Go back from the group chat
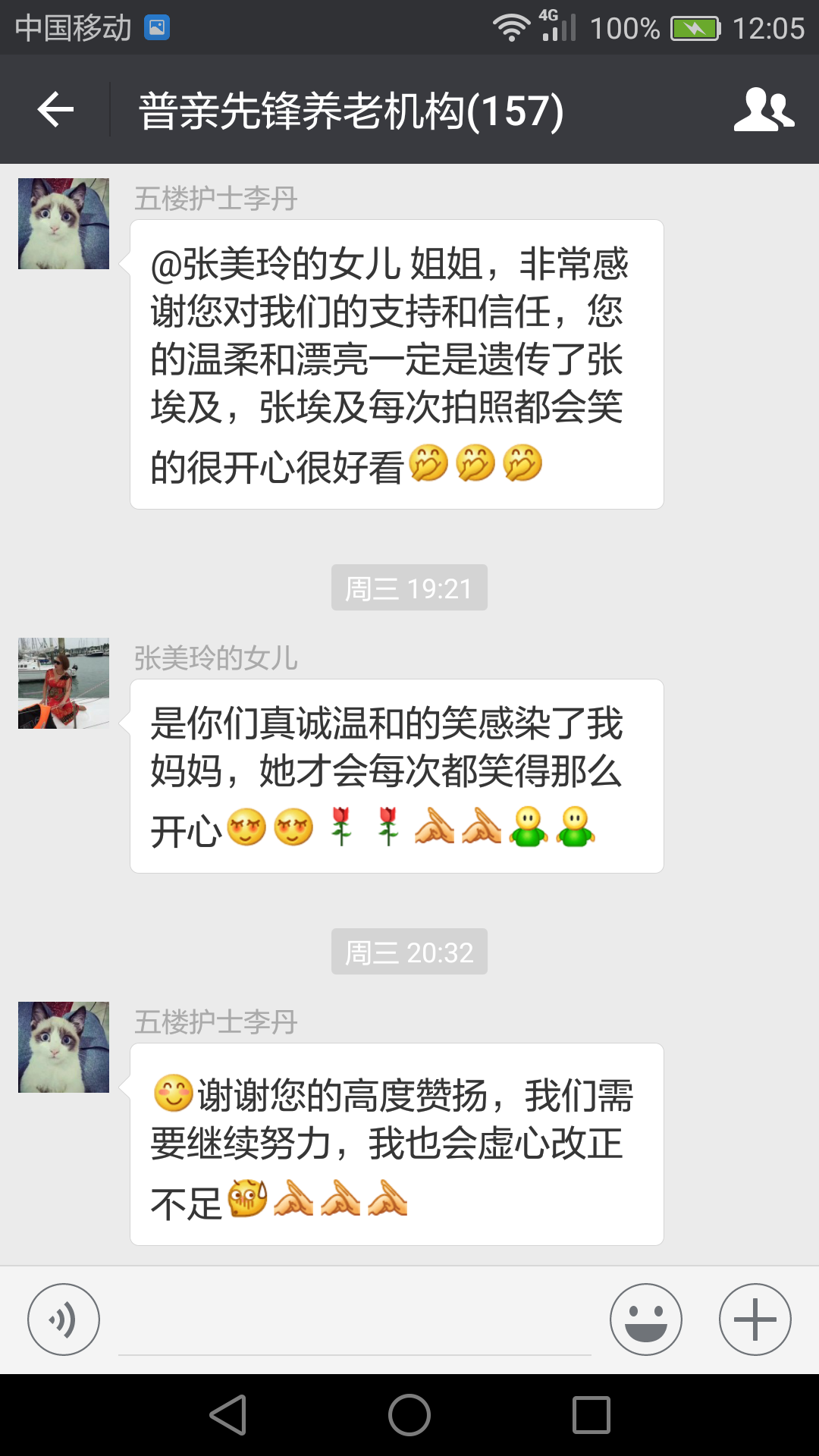The image size is (819, 1456). click(x=55, y=110)
